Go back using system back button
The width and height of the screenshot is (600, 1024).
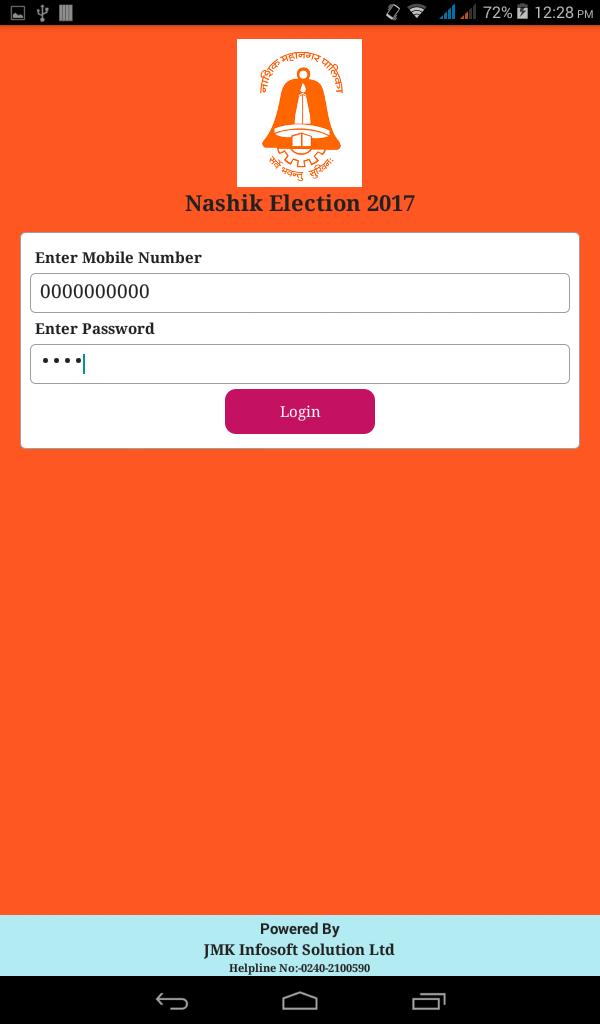coord(172,1000)
